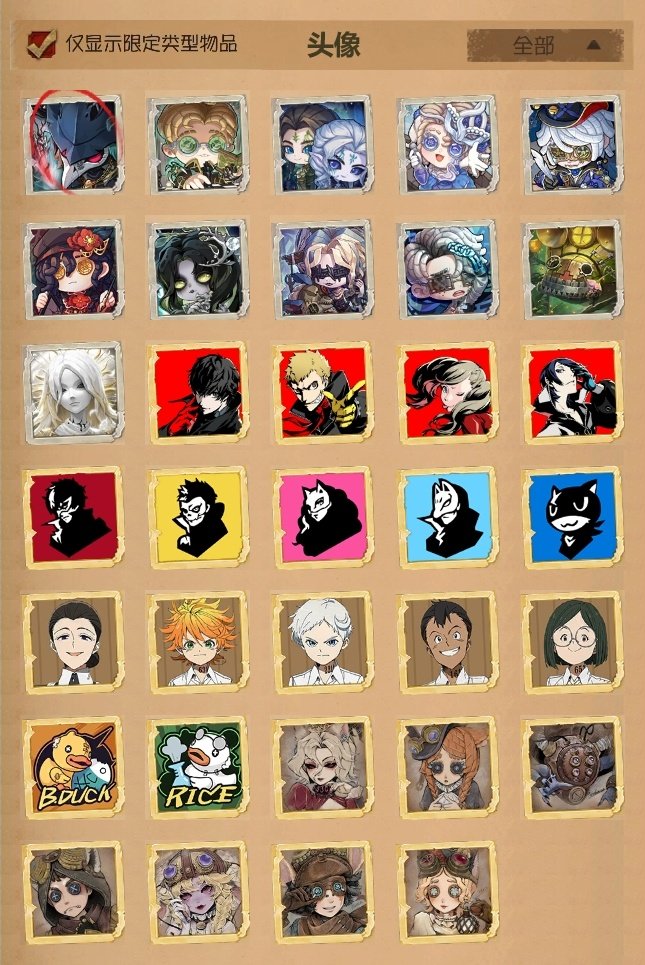Select the dark masked red-eyed avatar
This screenshot has width=645, height=965.
click(72, 144)
